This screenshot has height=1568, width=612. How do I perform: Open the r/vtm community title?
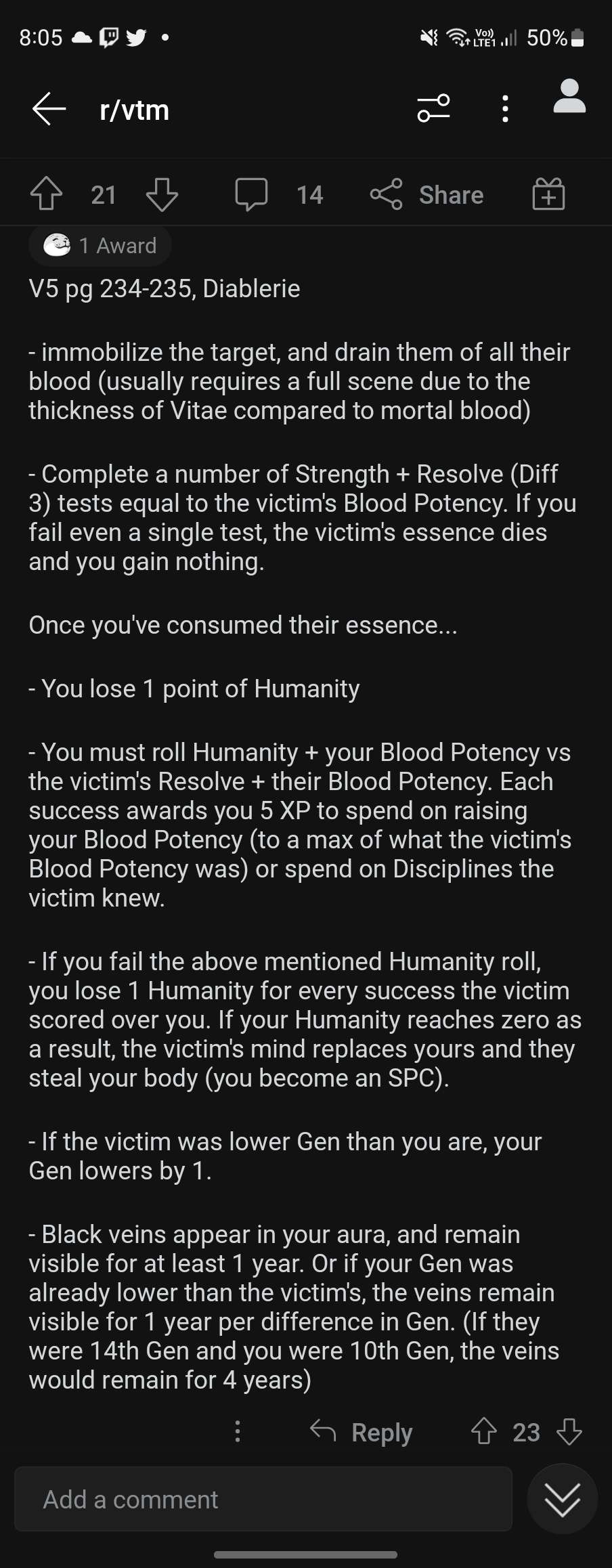coord(134,110)
